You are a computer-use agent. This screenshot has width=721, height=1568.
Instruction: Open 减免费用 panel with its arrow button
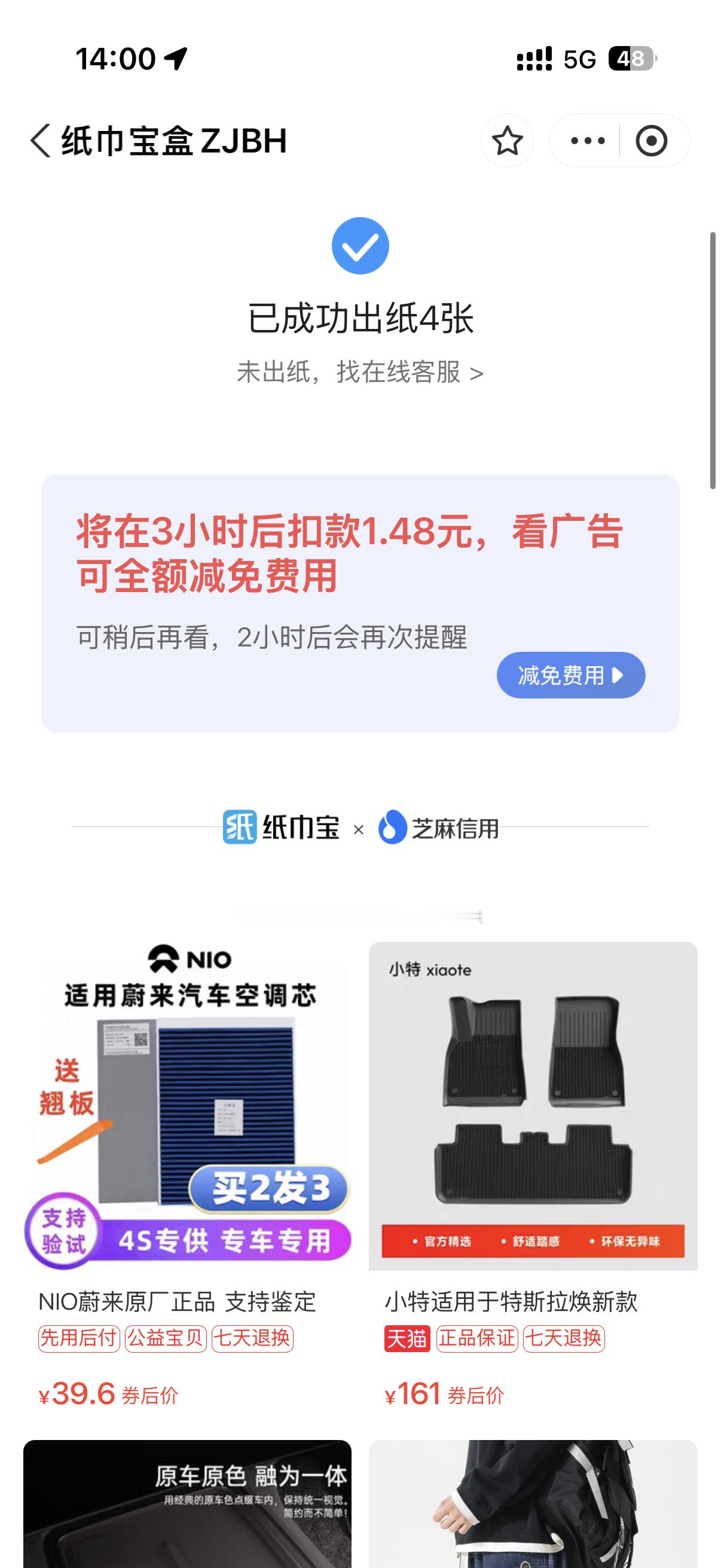point(616,675)
